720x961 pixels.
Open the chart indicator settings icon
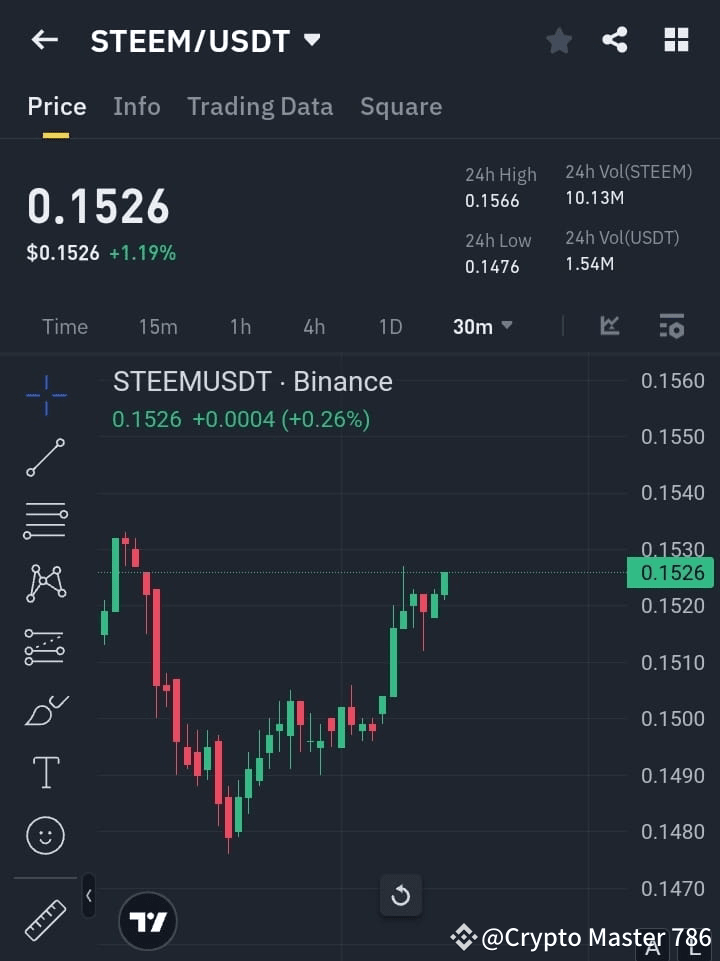pos(671,326)
